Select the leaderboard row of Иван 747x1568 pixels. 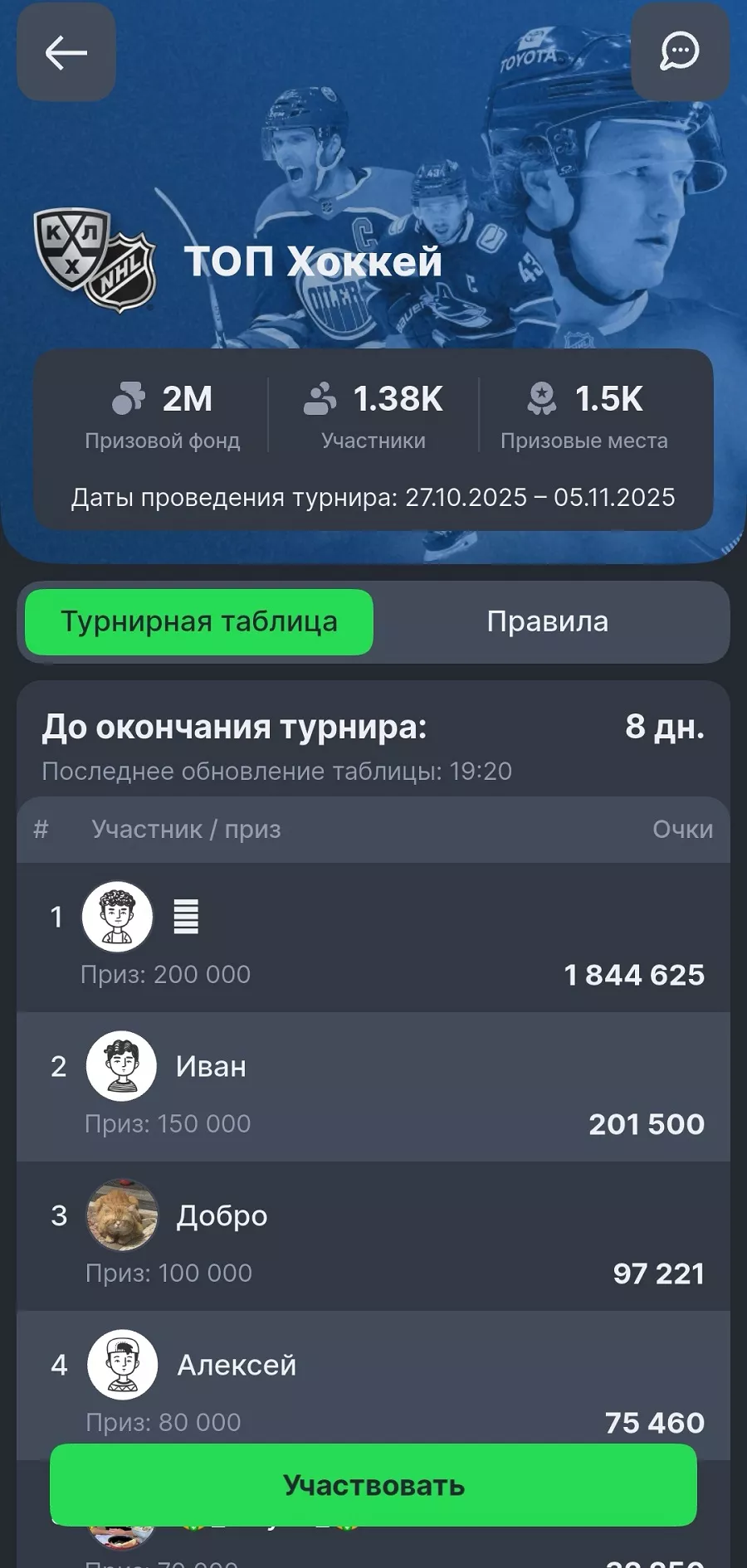[373, 1087]
